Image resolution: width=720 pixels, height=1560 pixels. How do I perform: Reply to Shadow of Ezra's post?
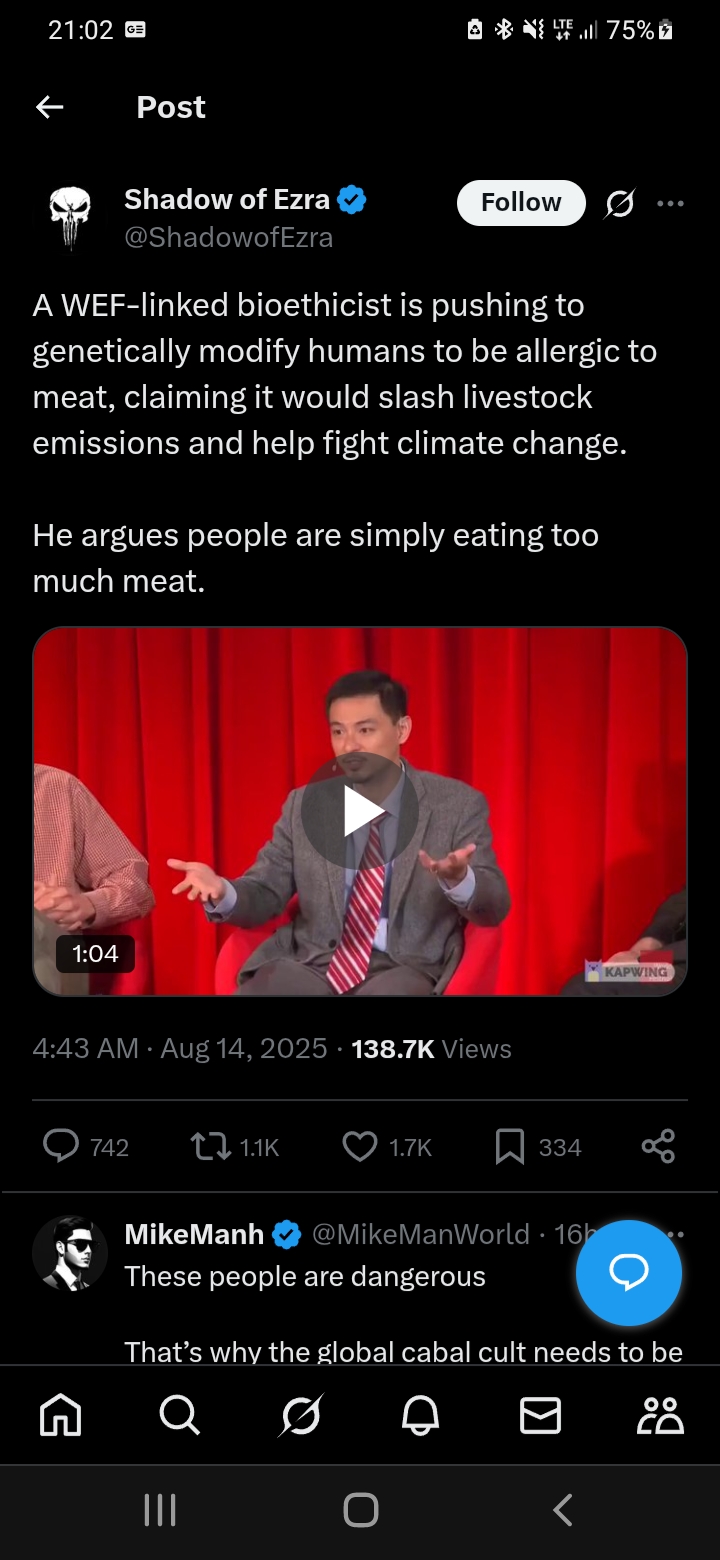tap(62, 1147)
